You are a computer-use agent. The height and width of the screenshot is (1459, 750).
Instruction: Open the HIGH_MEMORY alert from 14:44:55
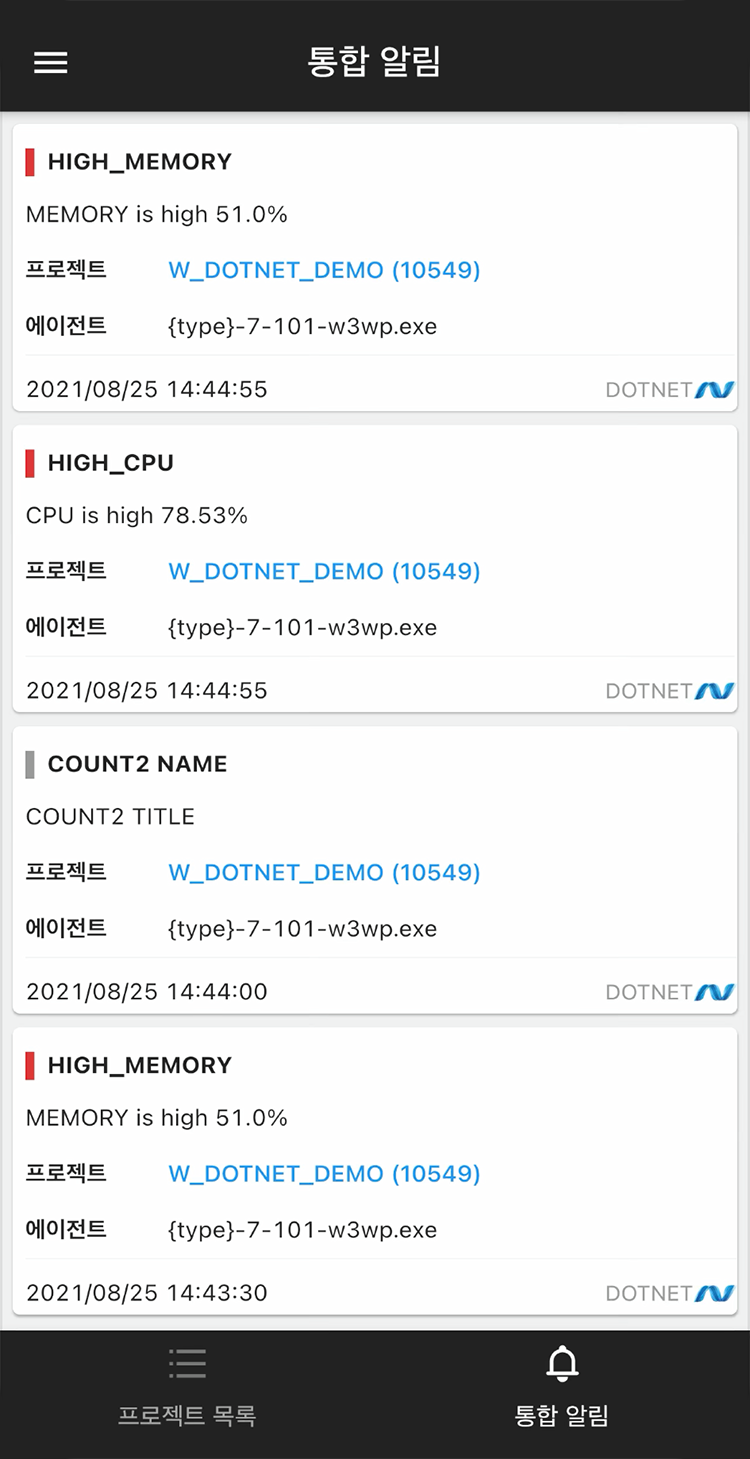375,267
